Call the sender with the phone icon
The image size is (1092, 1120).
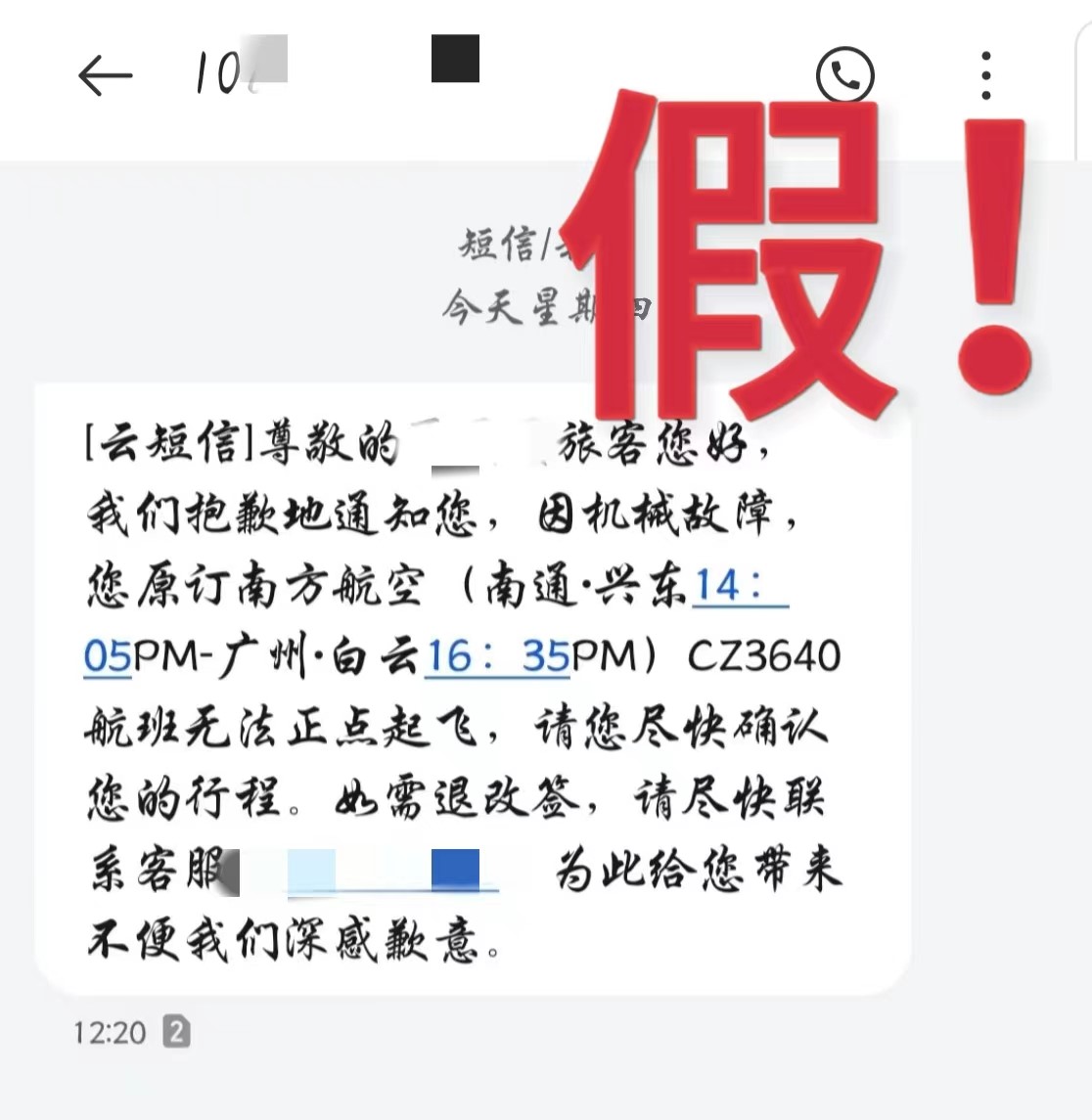(844, 74)
